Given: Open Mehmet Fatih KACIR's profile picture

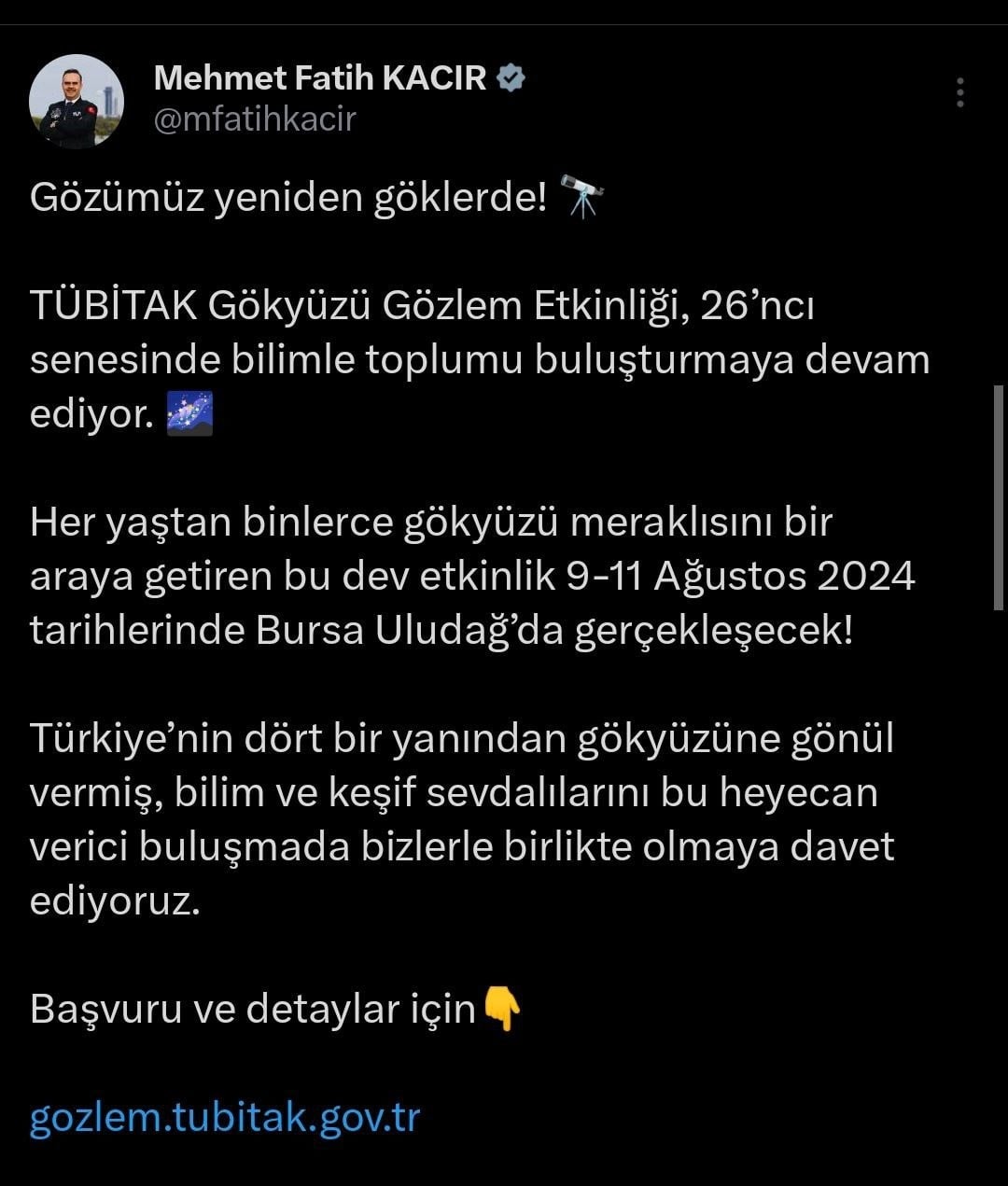Looking at the screenshot, I should (77, 101).
